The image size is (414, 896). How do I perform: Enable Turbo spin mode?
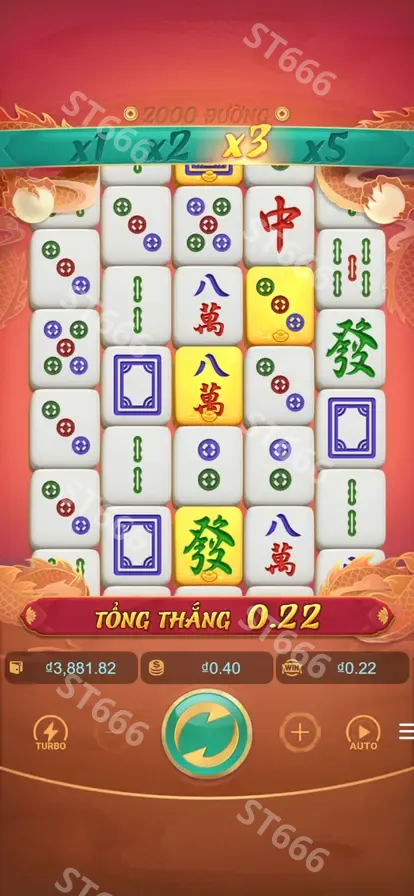tap(51, 733)
